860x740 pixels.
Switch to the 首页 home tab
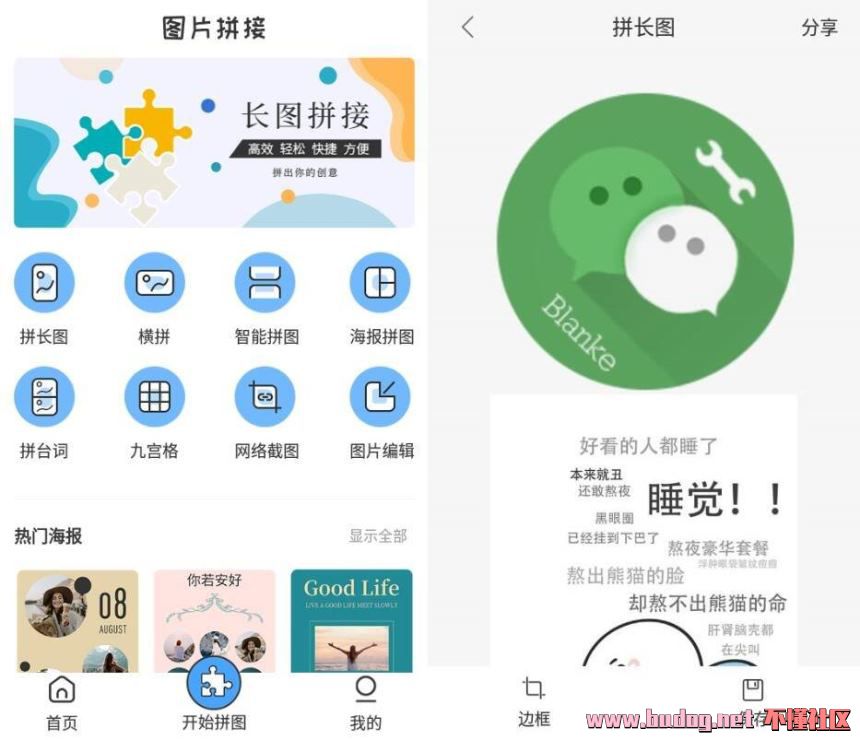pos(62,702)
